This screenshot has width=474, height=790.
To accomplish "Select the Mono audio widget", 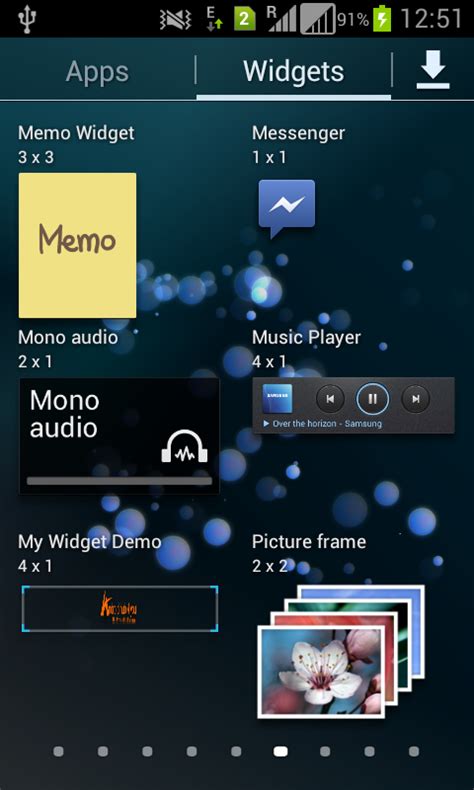I will pyautogui.click(x=119, y=436).
